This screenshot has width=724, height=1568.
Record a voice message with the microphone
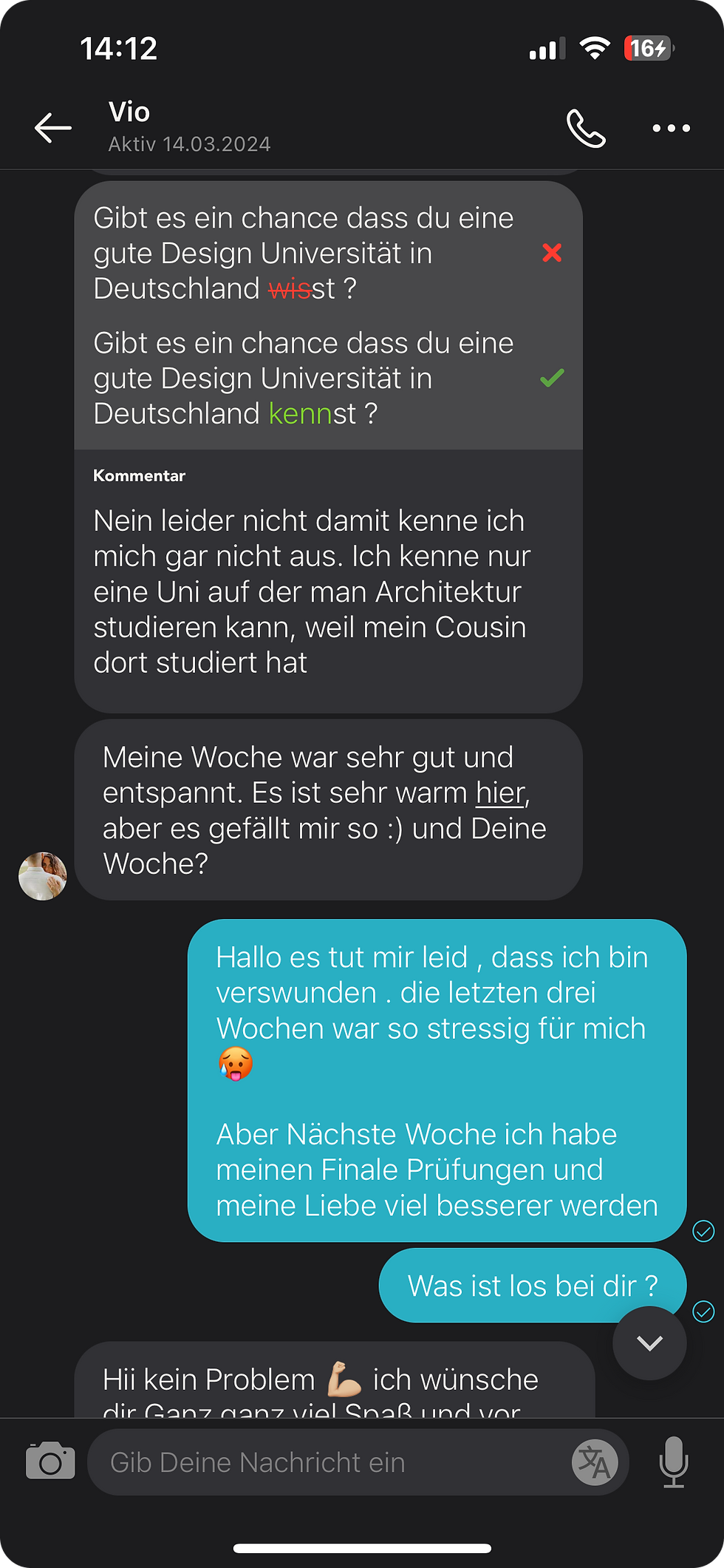(673, 1461)
